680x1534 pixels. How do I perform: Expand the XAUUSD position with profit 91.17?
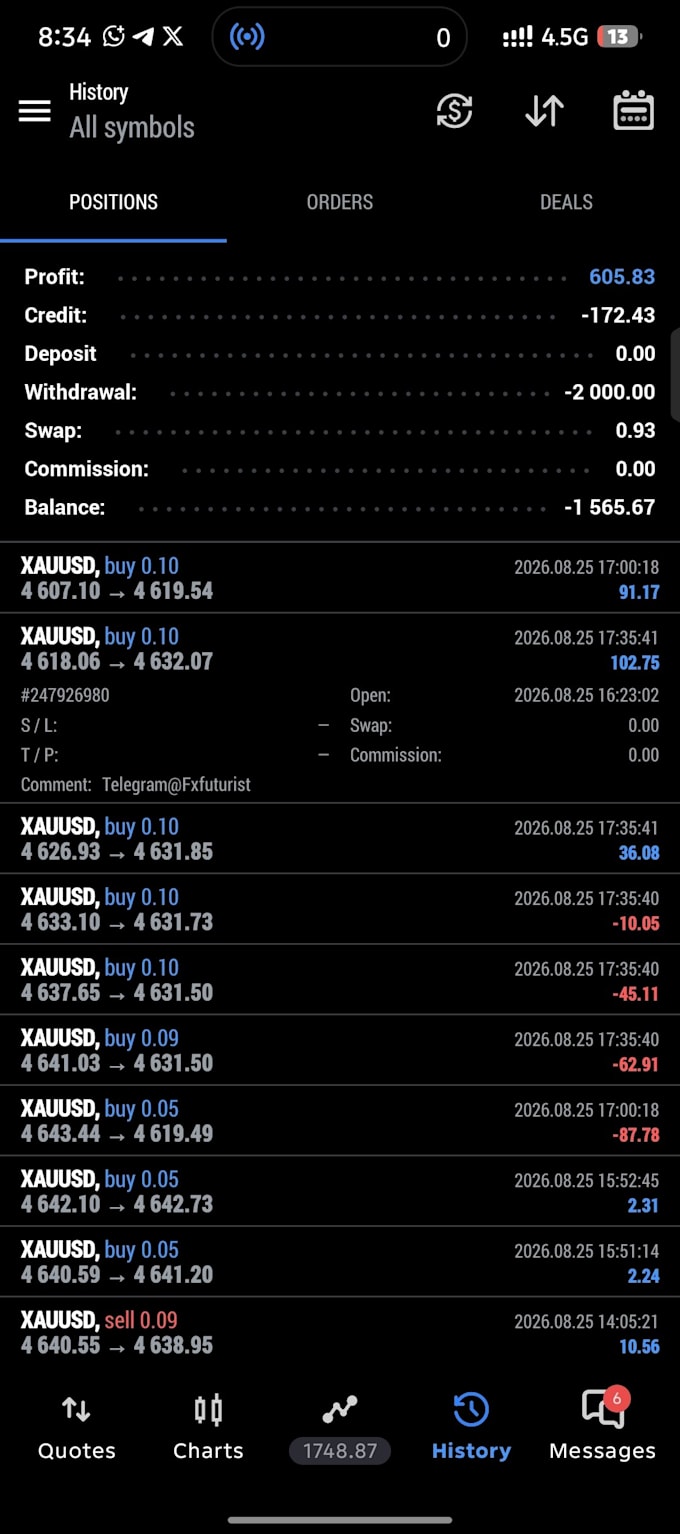[x=340, y=578]
